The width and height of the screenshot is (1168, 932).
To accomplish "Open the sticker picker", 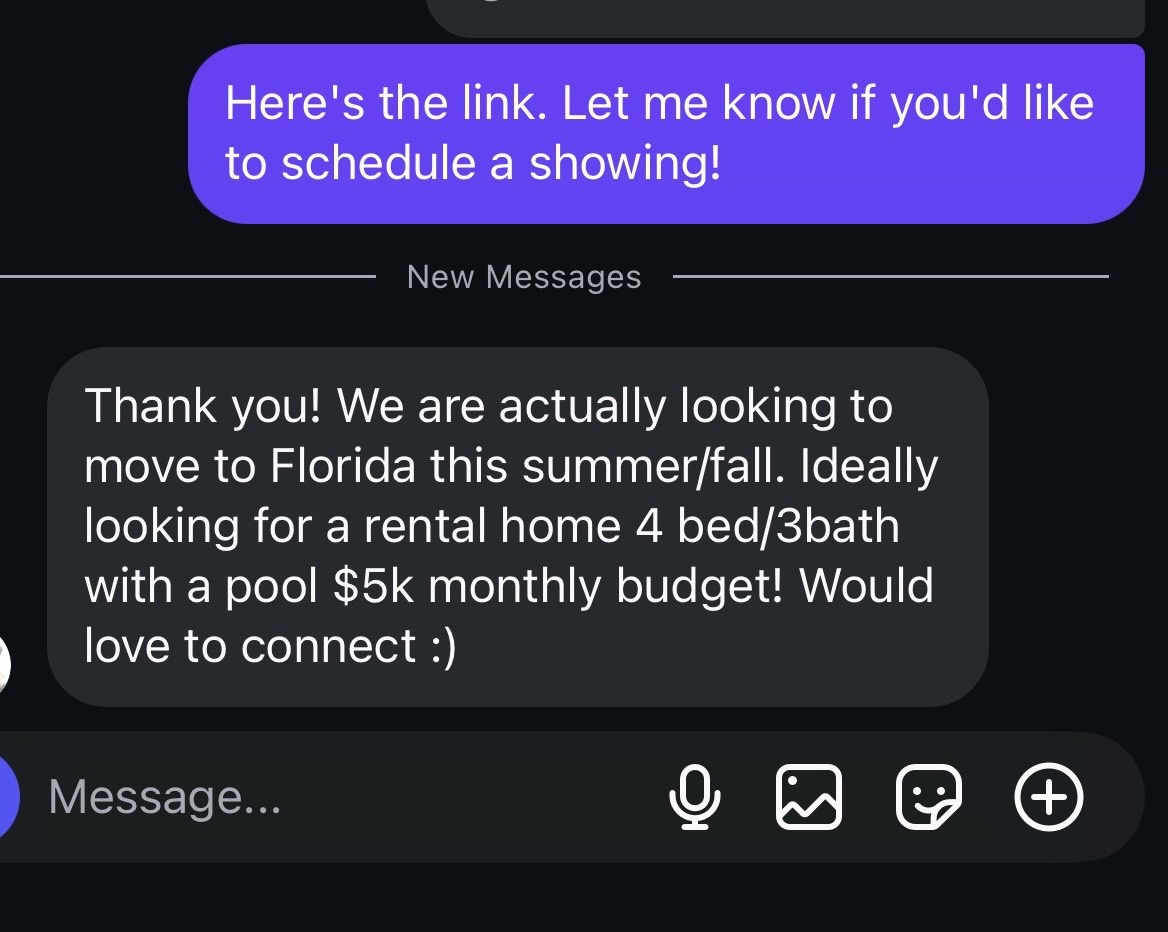I will pos(928,797).
